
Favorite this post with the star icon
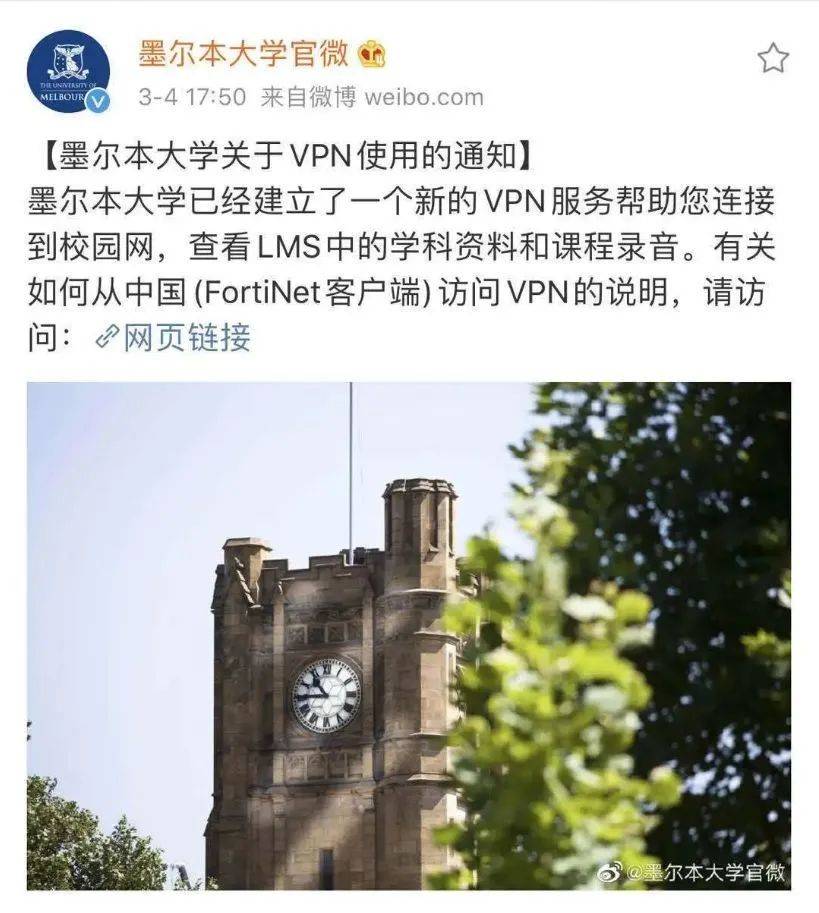[x=772, y=58]
